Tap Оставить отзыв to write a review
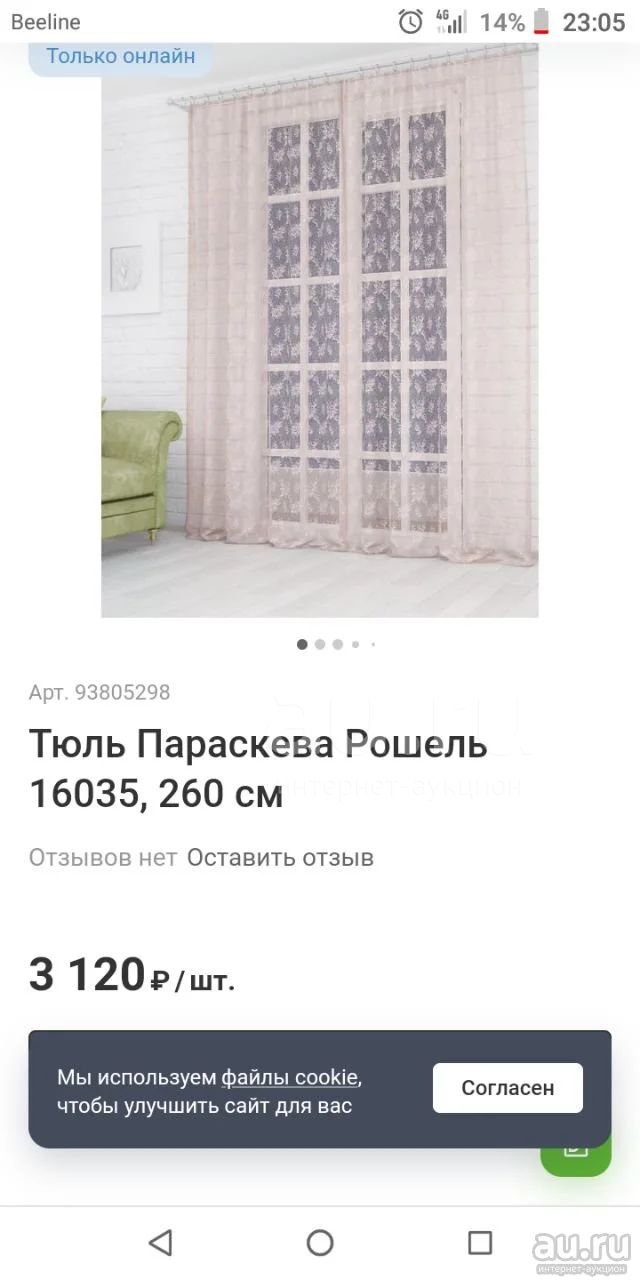 [280, 857]
